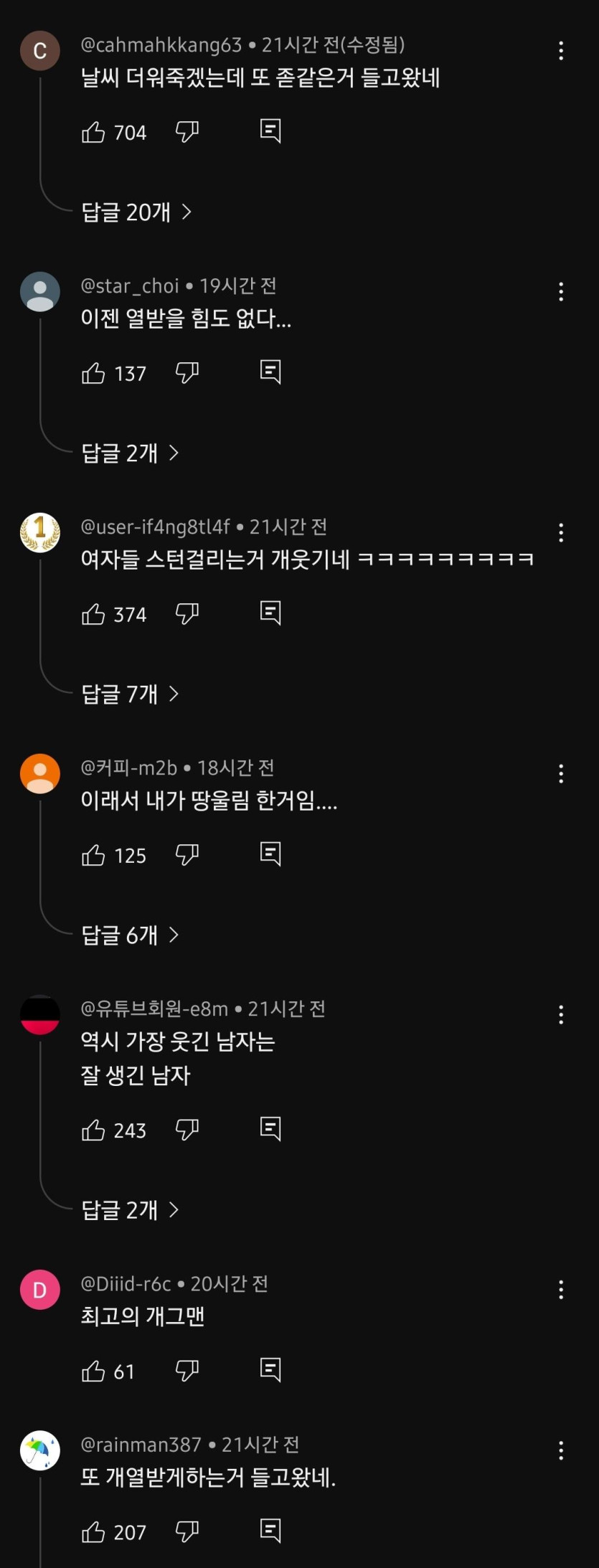The height and width of the screenshot is (1568, 599).
Task: Reply to @Diiid-r6c's comment
Action: pyautogui.click(x=270, y=1370)
